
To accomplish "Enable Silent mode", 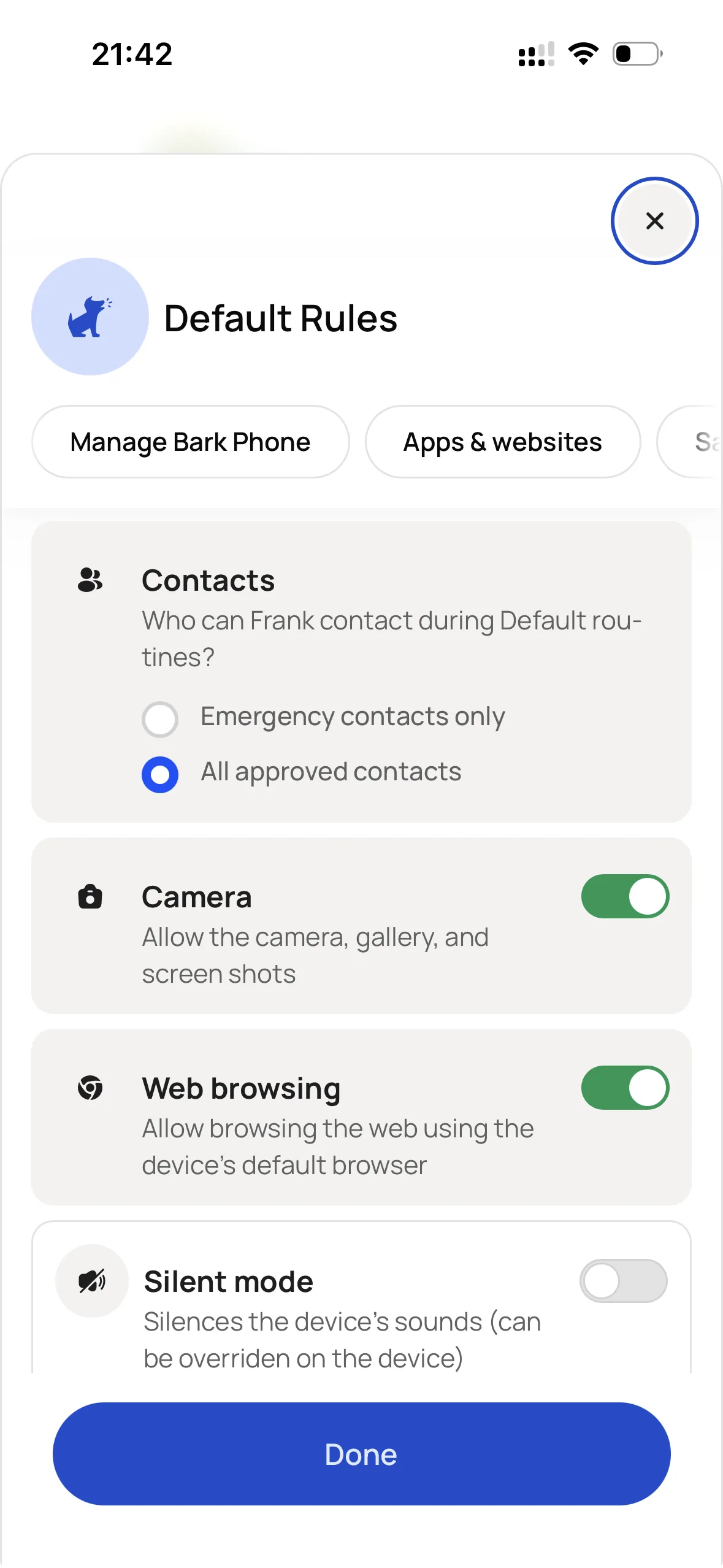I will click(x=625, y=1280).
